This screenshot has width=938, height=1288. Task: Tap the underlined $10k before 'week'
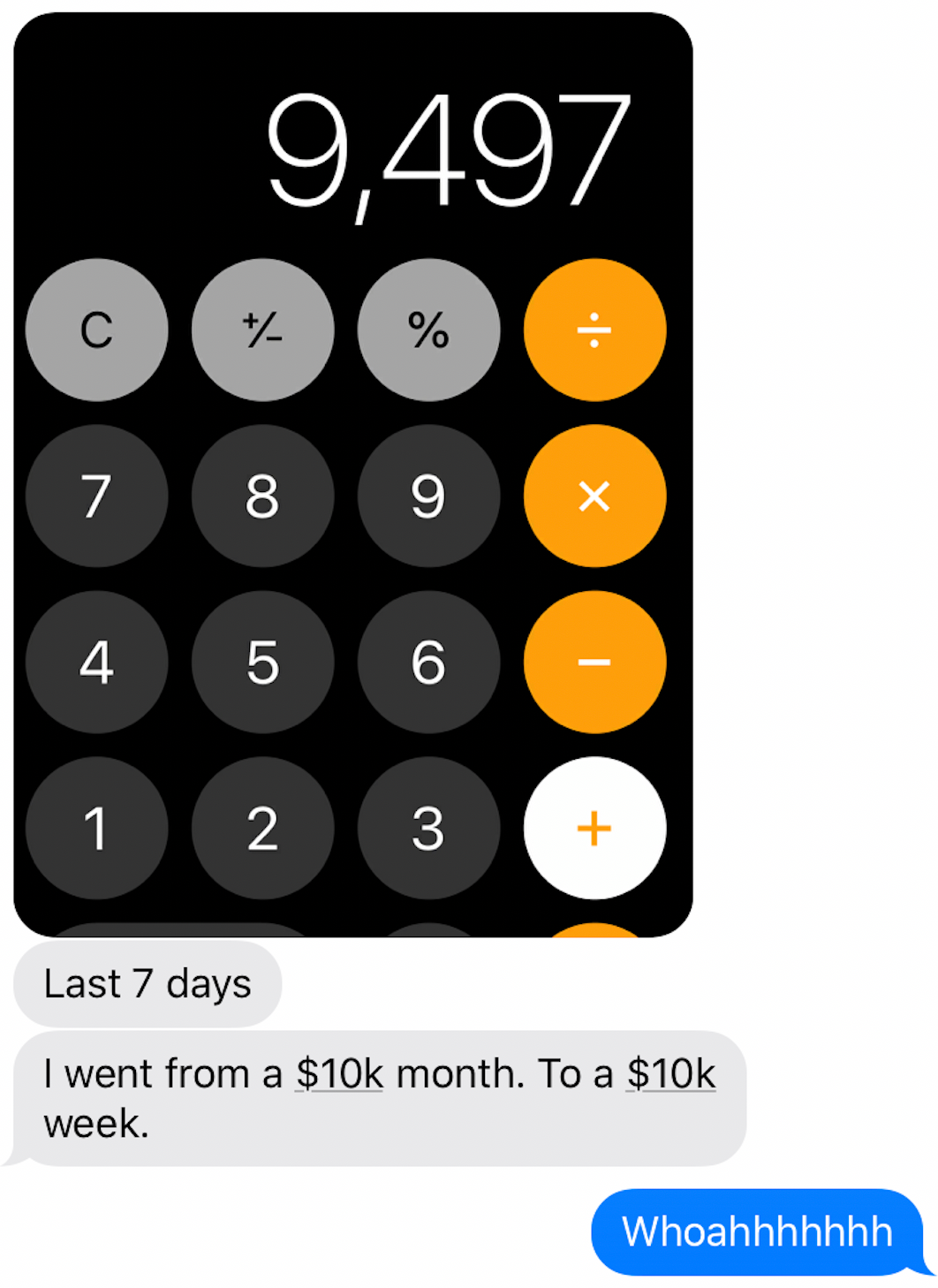click(x=671, y=1074)
